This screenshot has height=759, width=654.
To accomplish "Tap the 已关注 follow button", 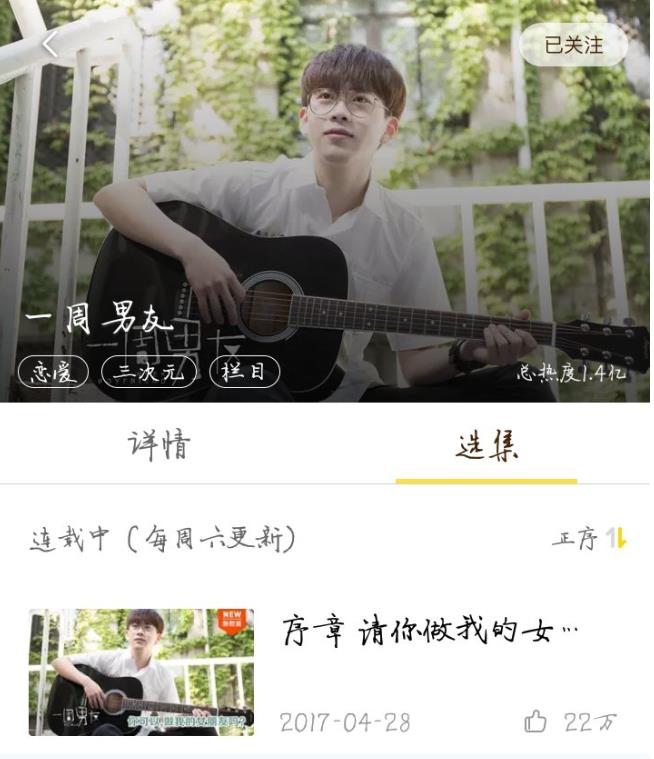I will 573,45.
